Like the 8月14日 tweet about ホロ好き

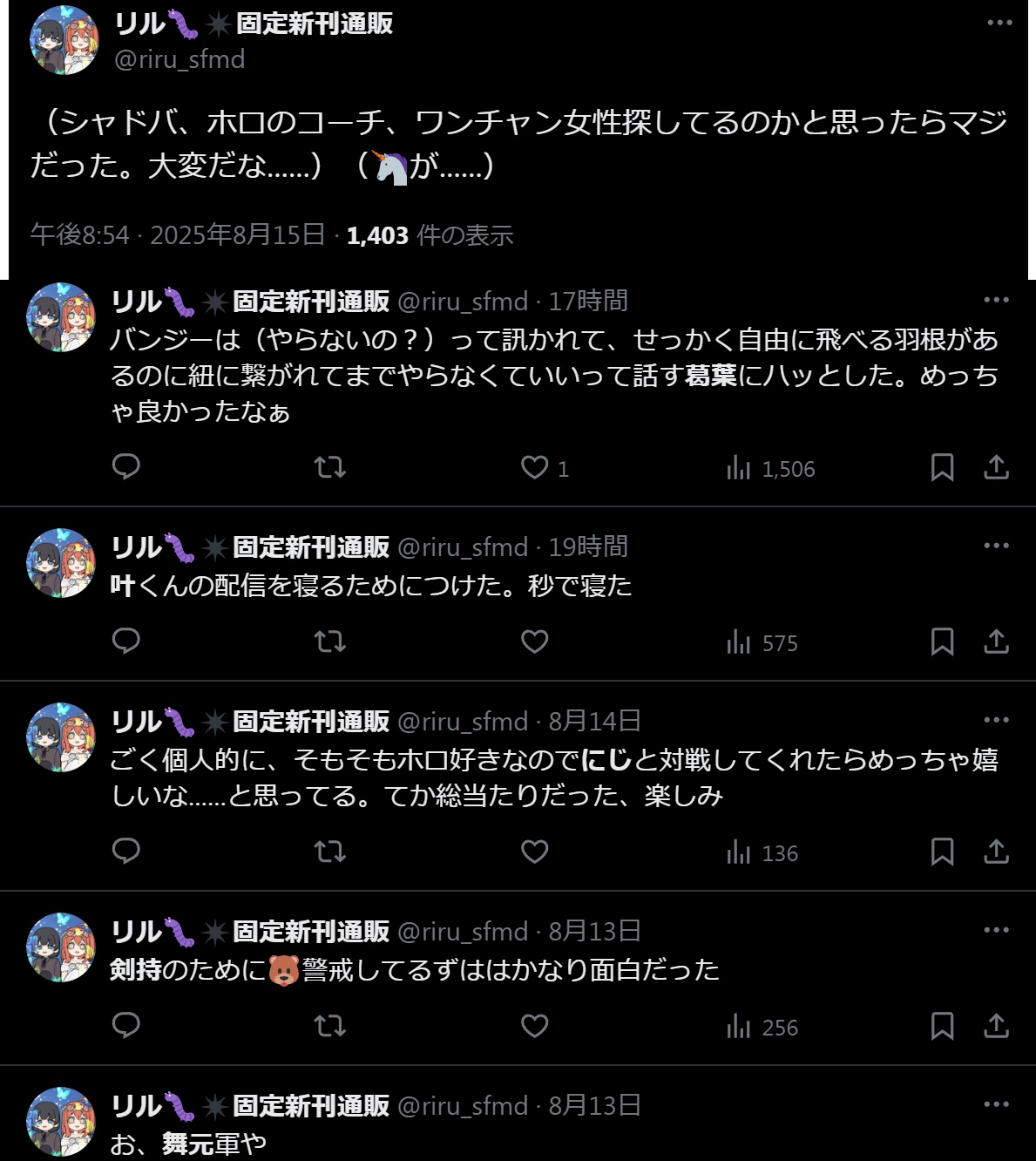coord(534,852)
